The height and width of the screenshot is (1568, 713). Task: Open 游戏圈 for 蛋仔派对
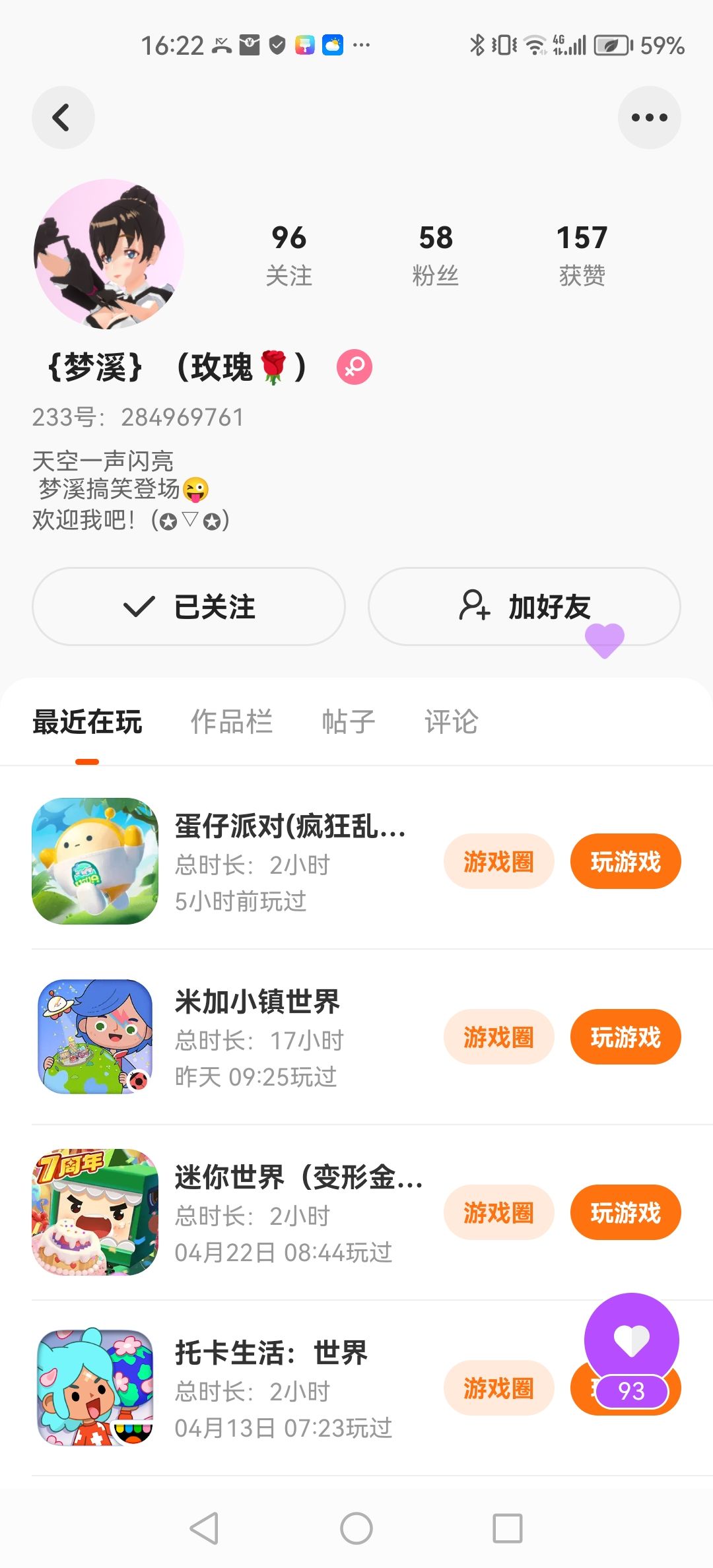(x=498, y=861)
